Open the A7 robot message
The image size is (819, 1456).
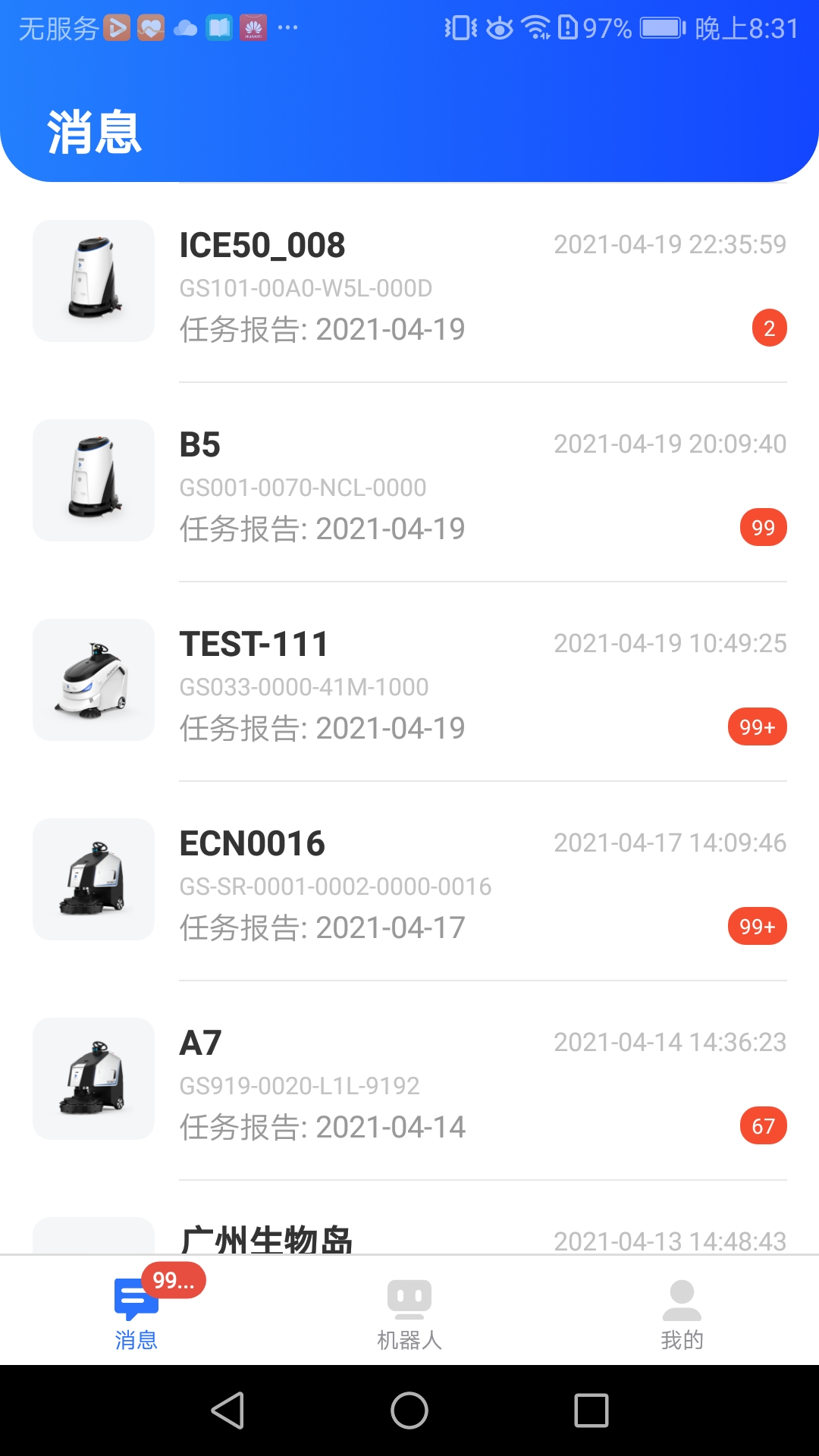point(409,1081)
